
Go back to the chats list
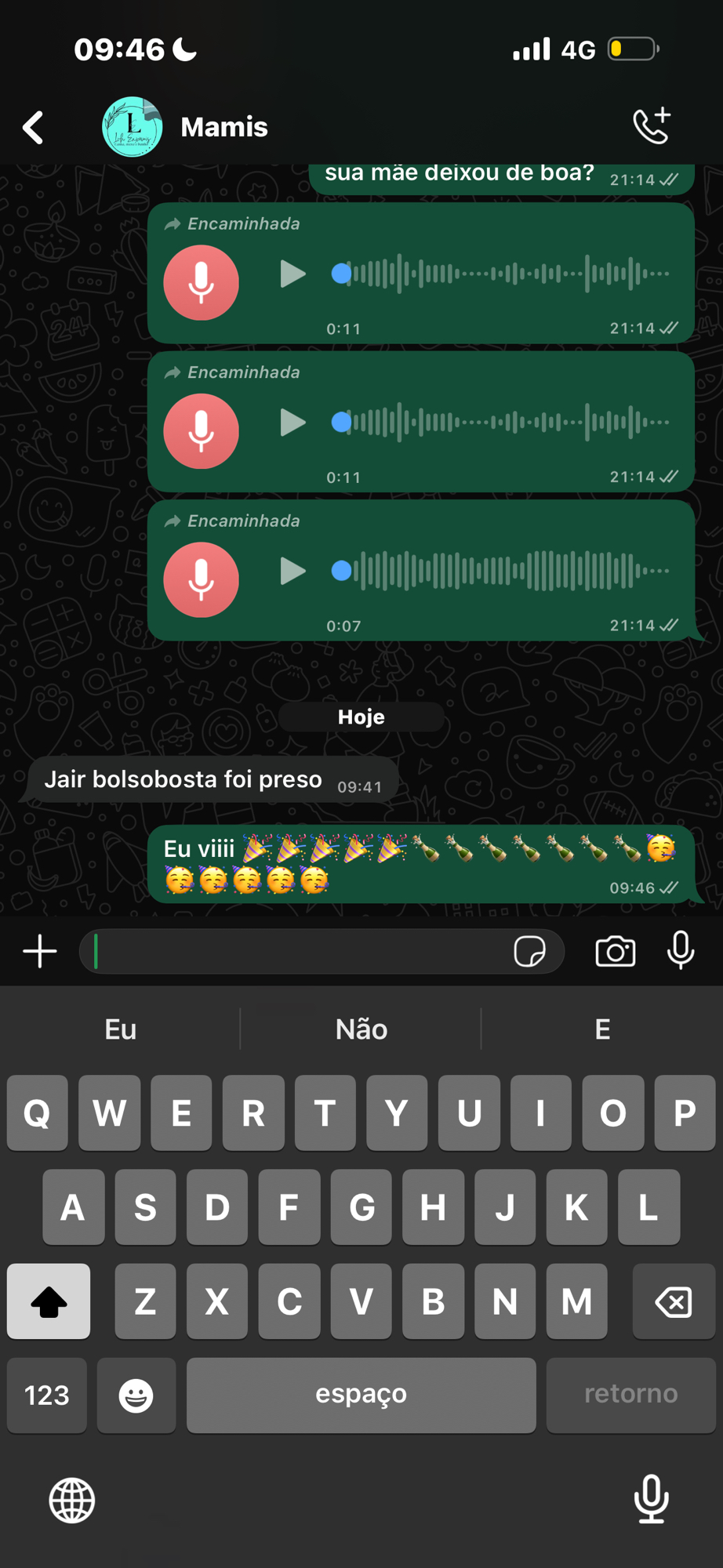coord(33,127)
